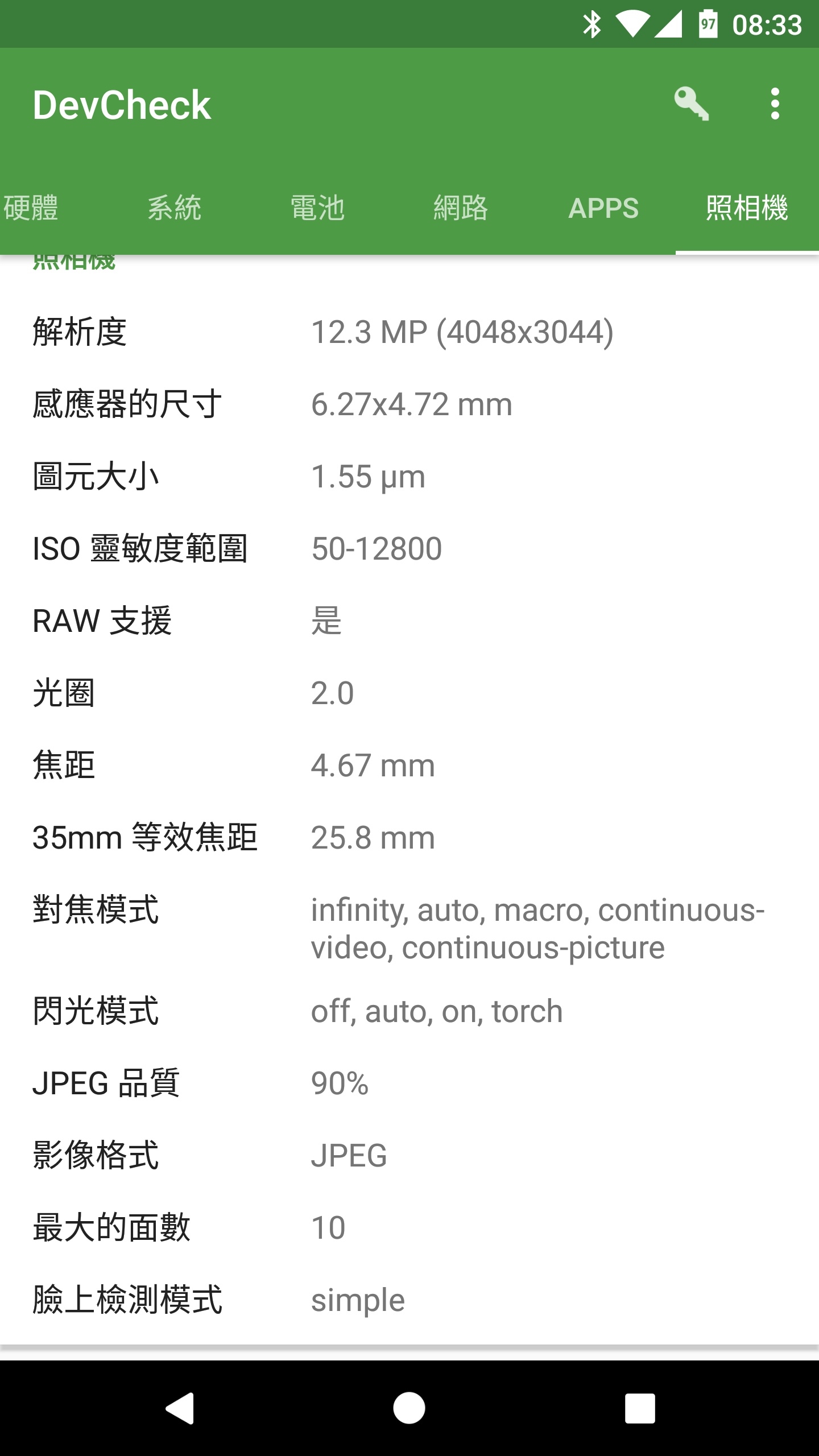This screenshot has width=819, height=1456.
Task: Go to the 網路 tab
Action: click(x=461, y=208)
